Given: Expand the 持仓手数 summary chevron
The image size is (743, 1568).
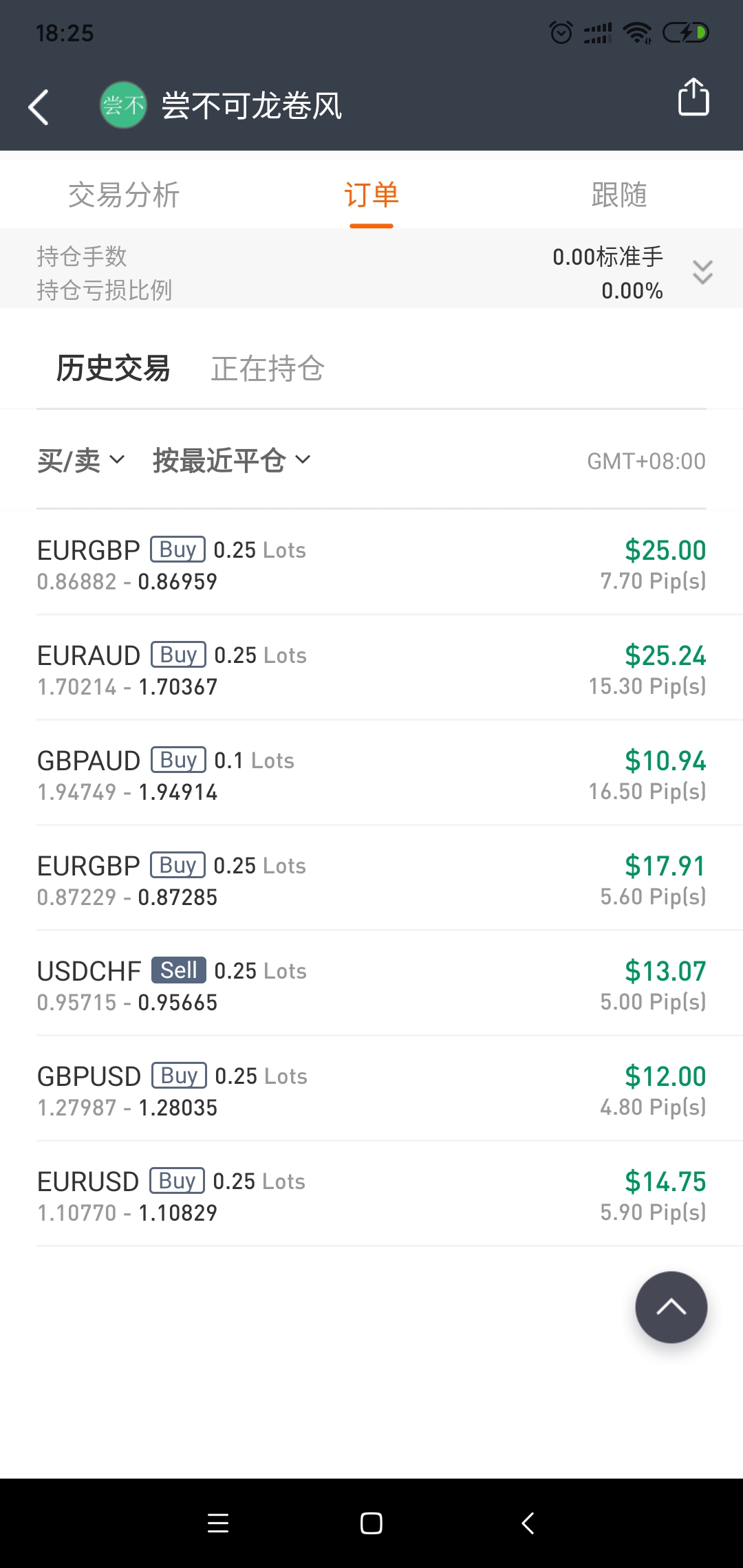Looking at the screenshot, I should pyautogui.click(x=702, y=272).
